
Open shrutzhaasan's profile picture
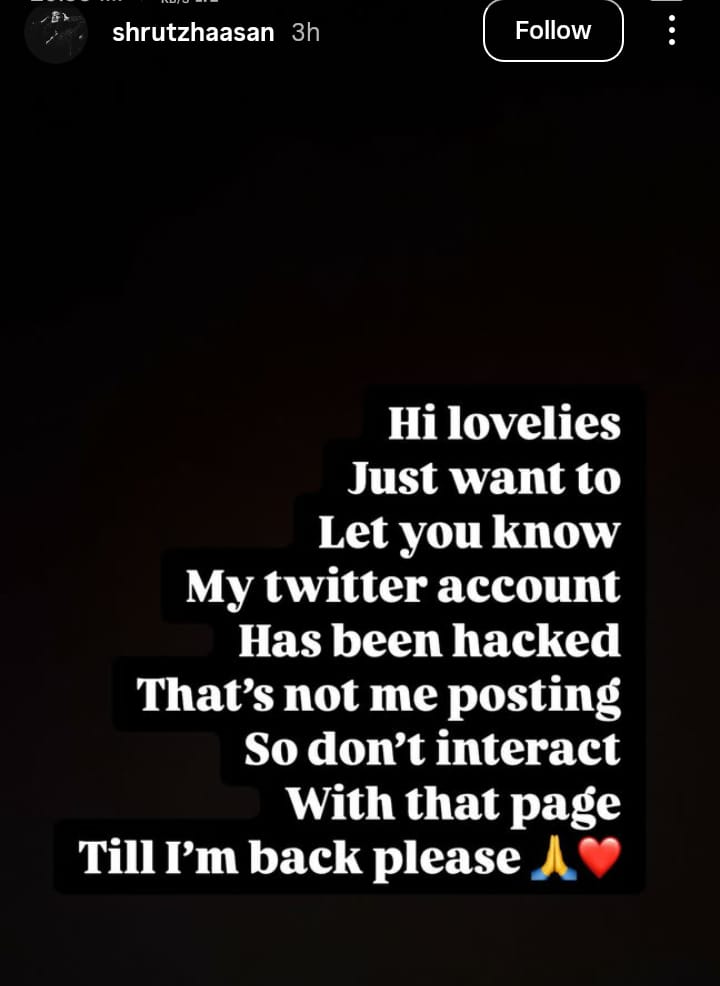(55, 33)
